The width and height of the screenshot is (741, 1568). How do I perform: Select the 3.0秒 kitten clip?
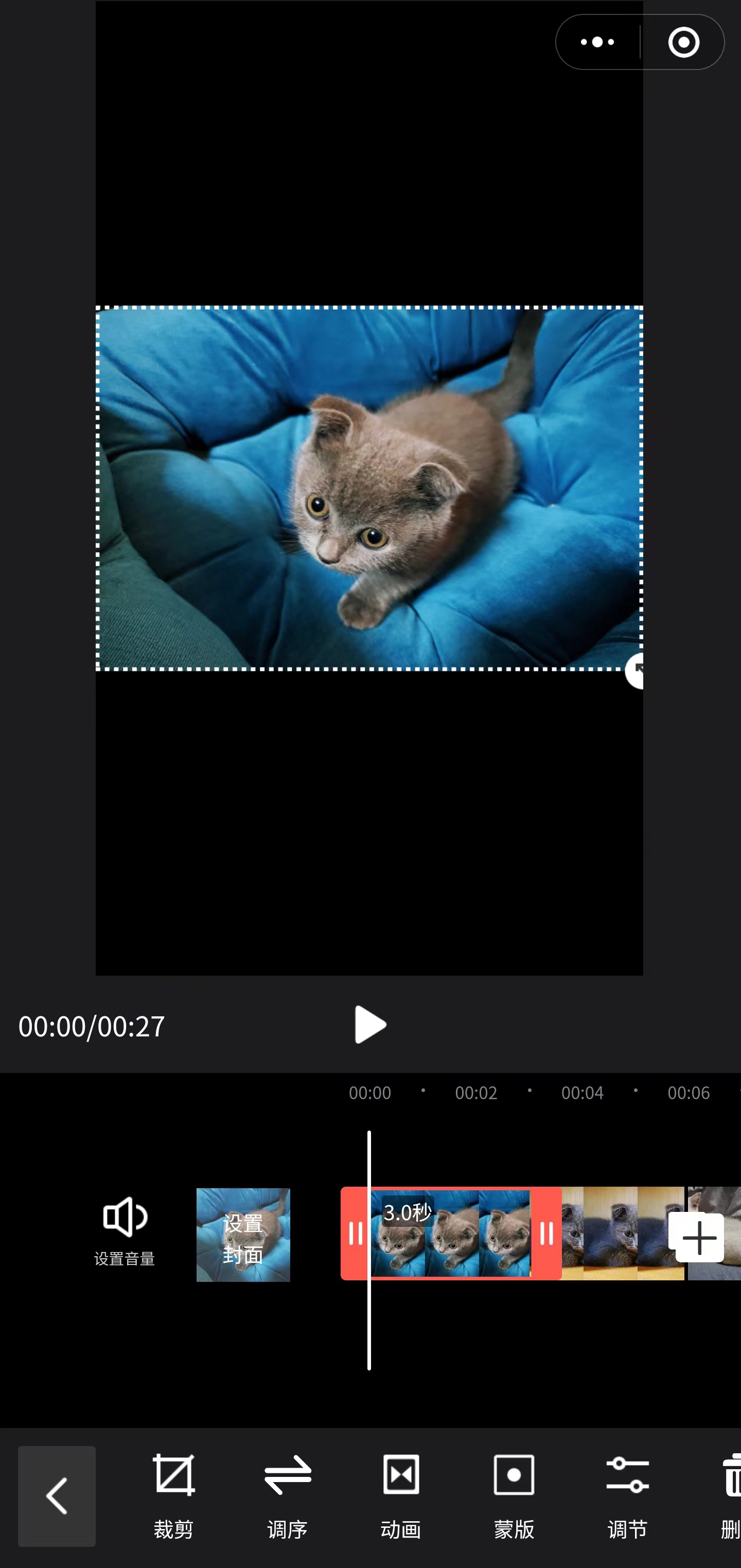pyautogui.click(x=451, y=1234)
